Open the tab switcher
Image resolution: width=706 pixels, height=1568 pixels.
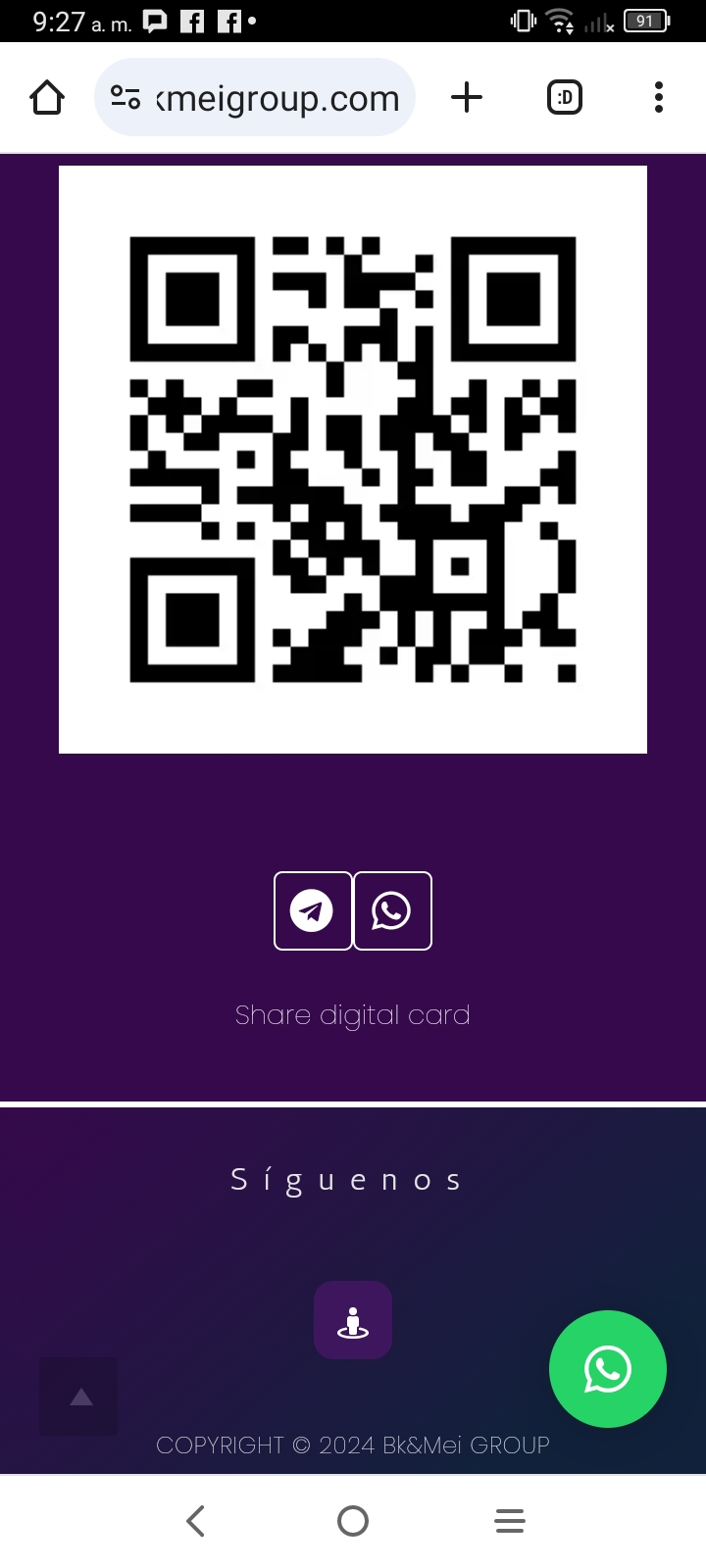pos(565,97)
